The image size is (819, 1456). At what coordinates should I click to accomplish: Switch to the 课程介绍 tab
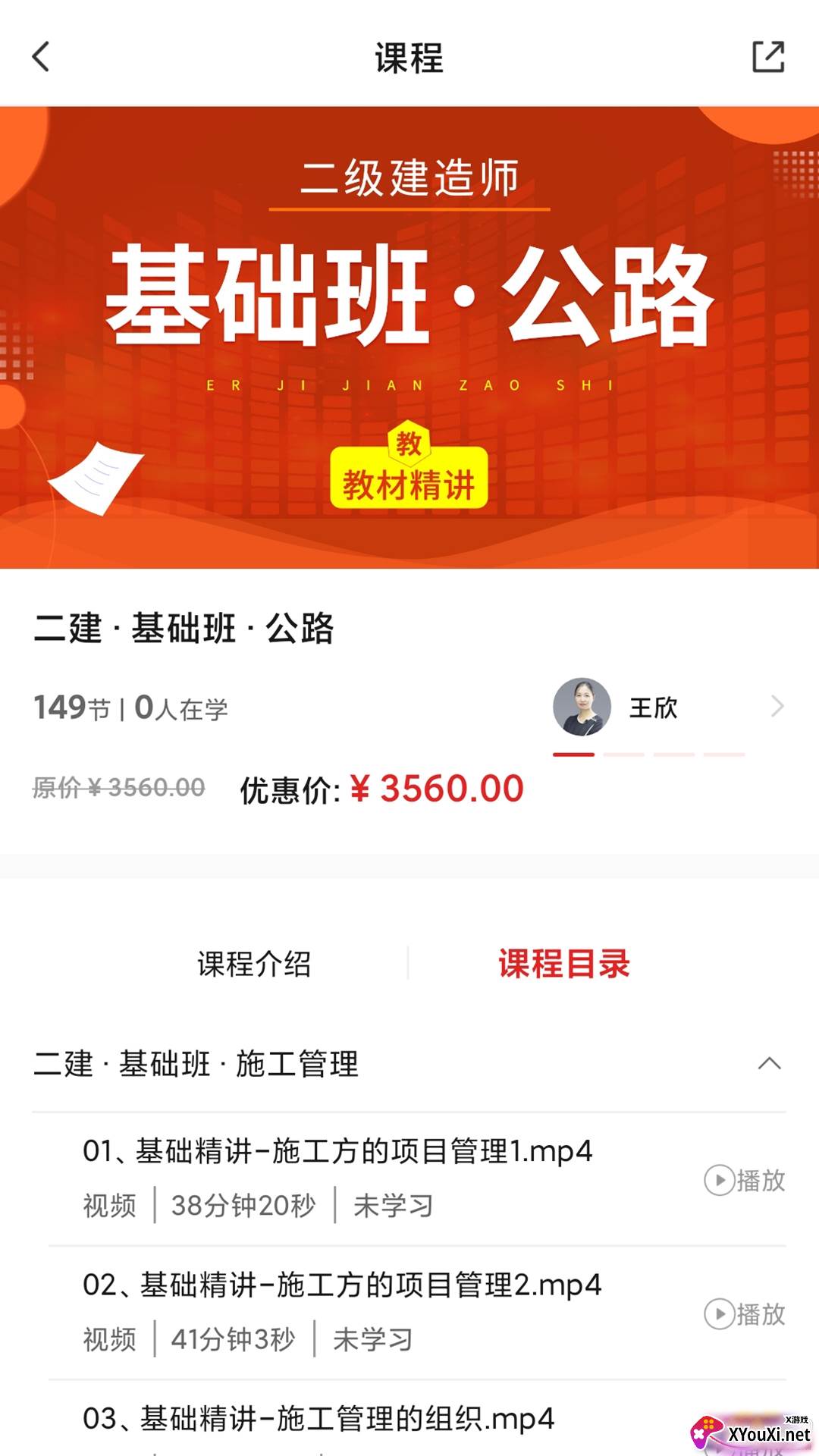(x=255, y=964)
